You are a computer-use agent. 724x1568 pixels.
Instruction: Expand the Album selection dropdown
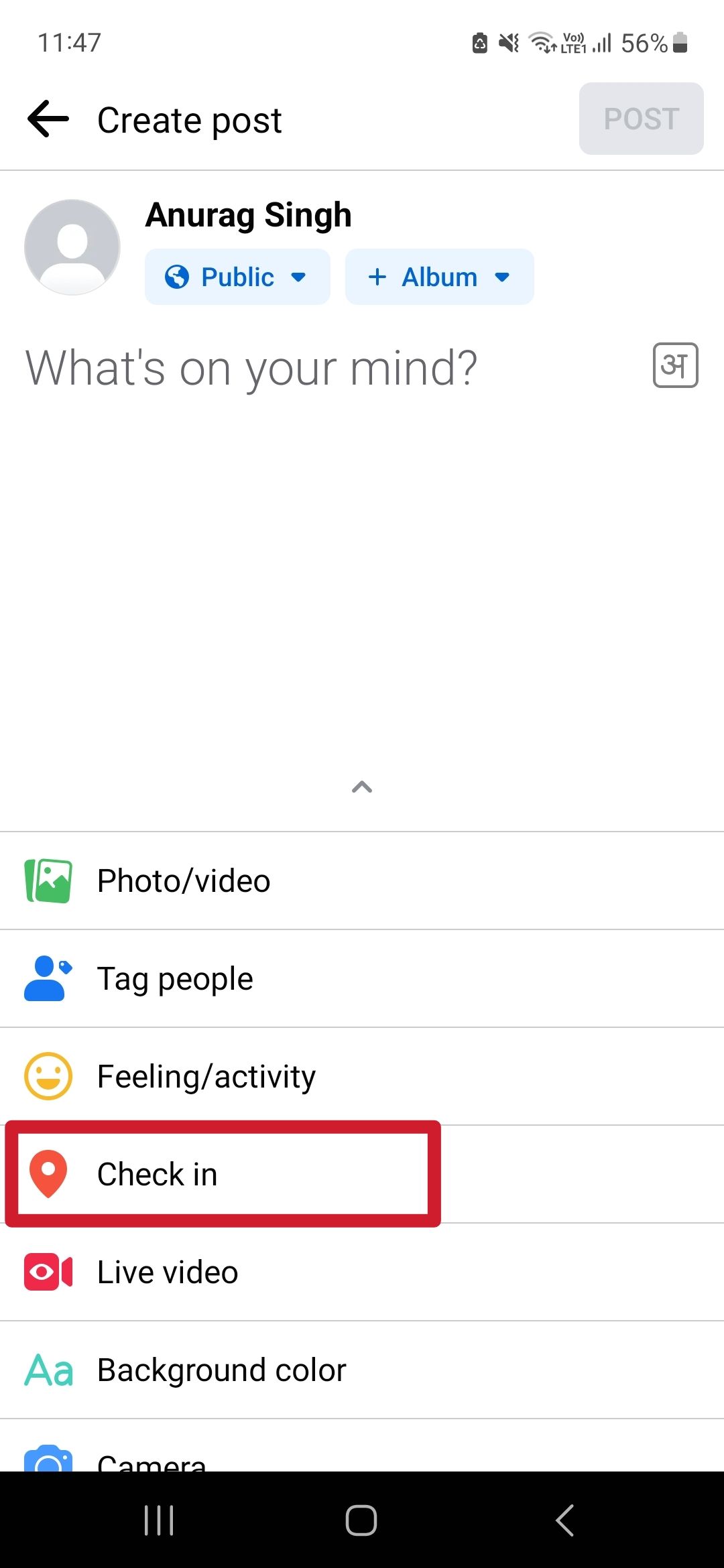click(x=439, y=276)
